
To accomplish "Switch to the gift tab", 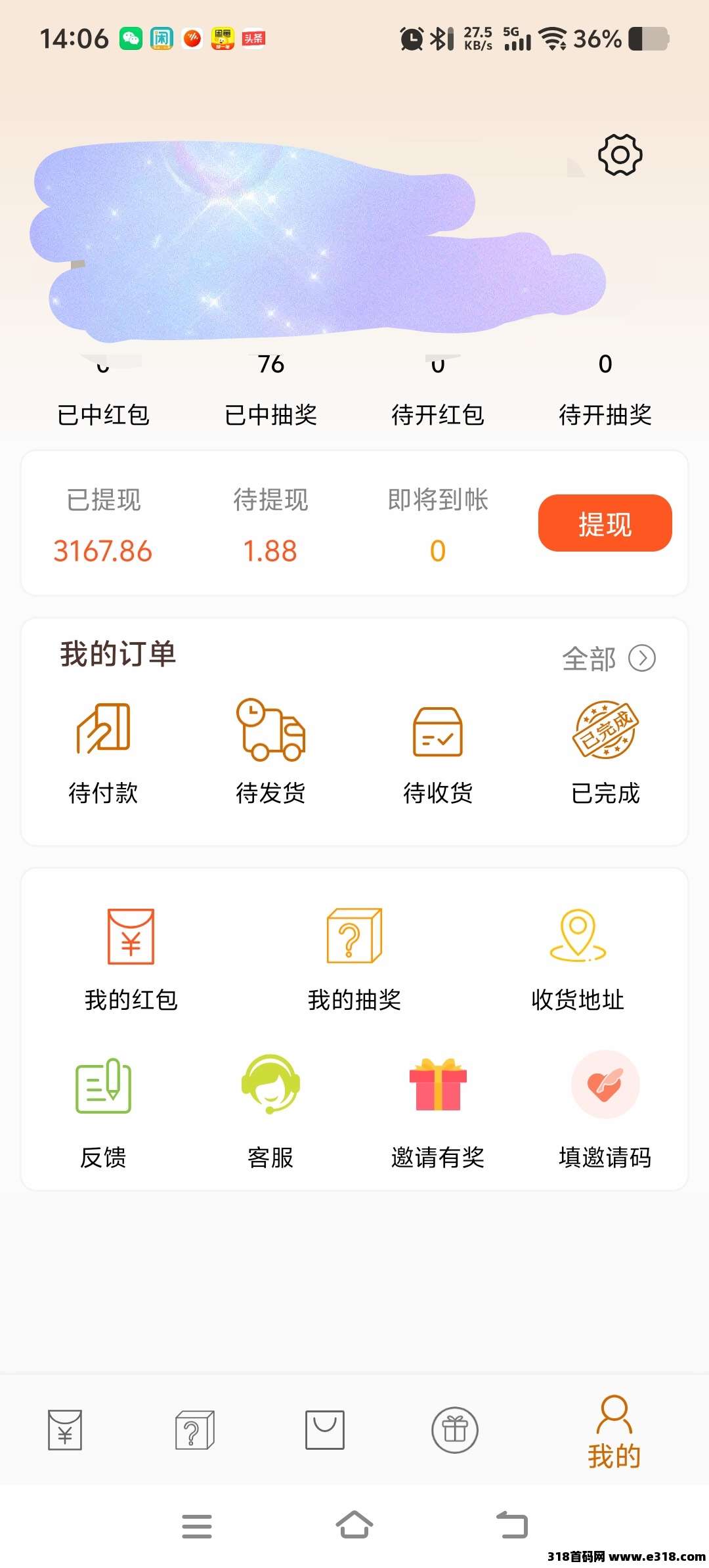I will 455,1429.
